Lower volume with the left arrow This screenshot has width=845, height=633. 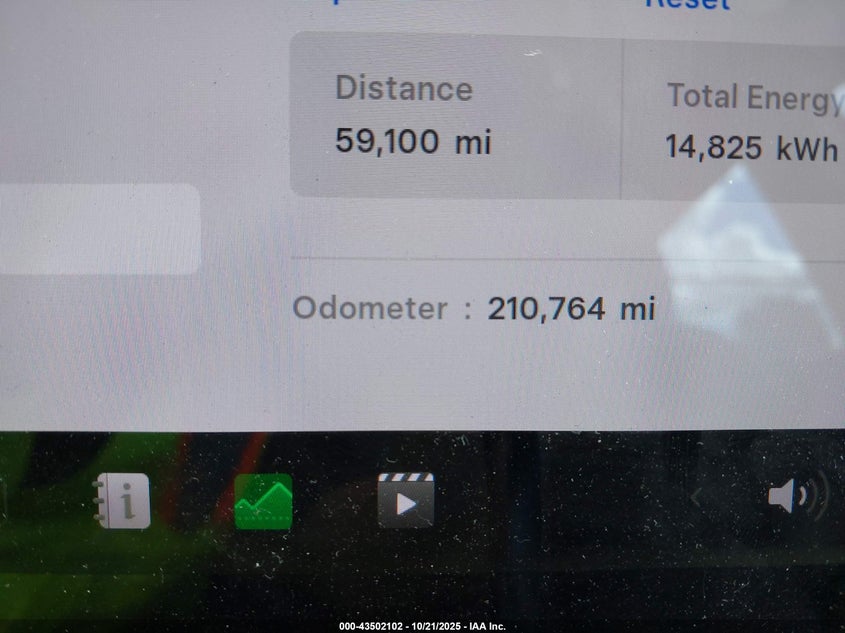(697, 496)
